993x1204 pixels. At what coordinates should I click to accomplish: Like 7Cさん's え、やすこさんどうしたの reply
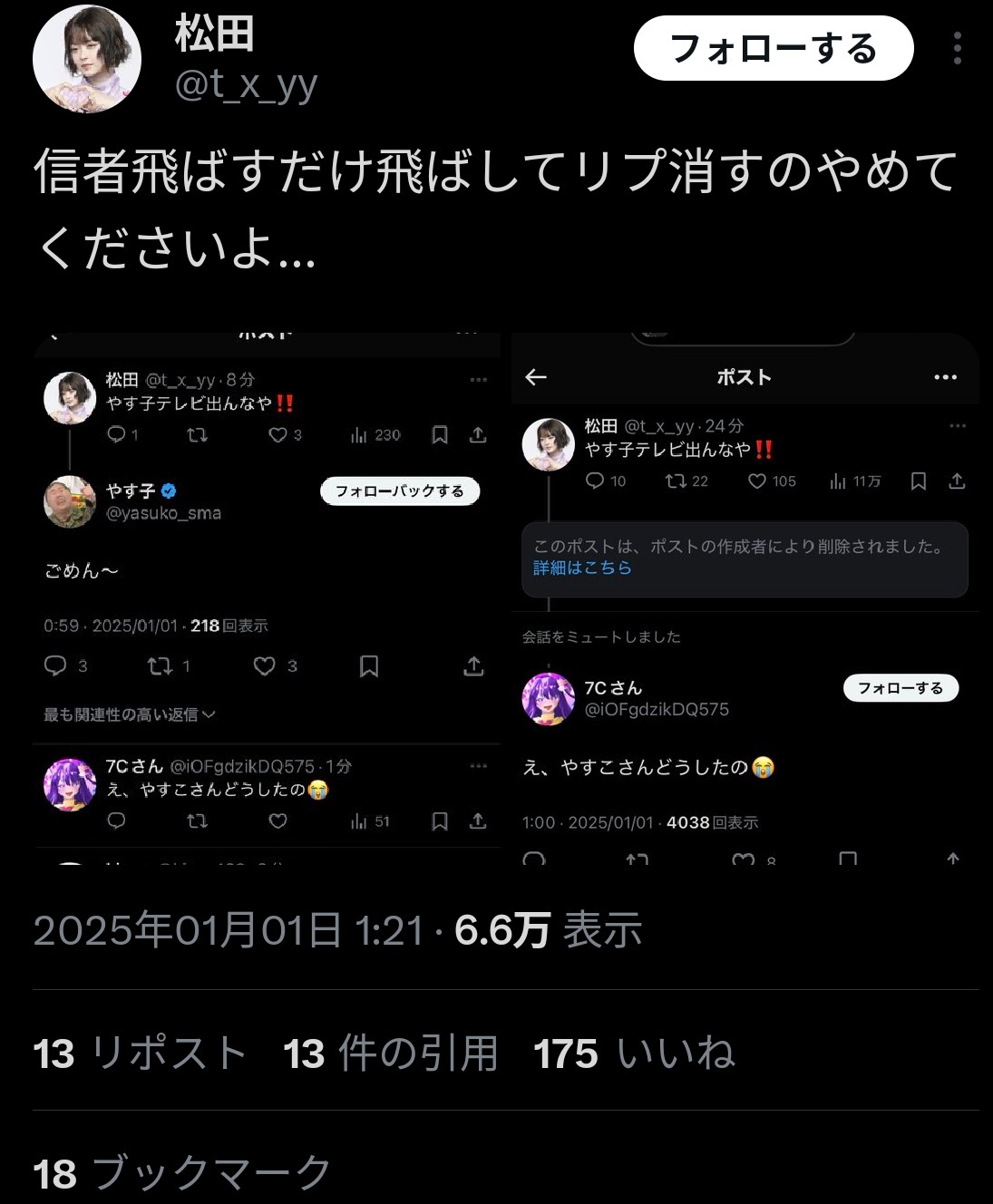pos(277,821)
